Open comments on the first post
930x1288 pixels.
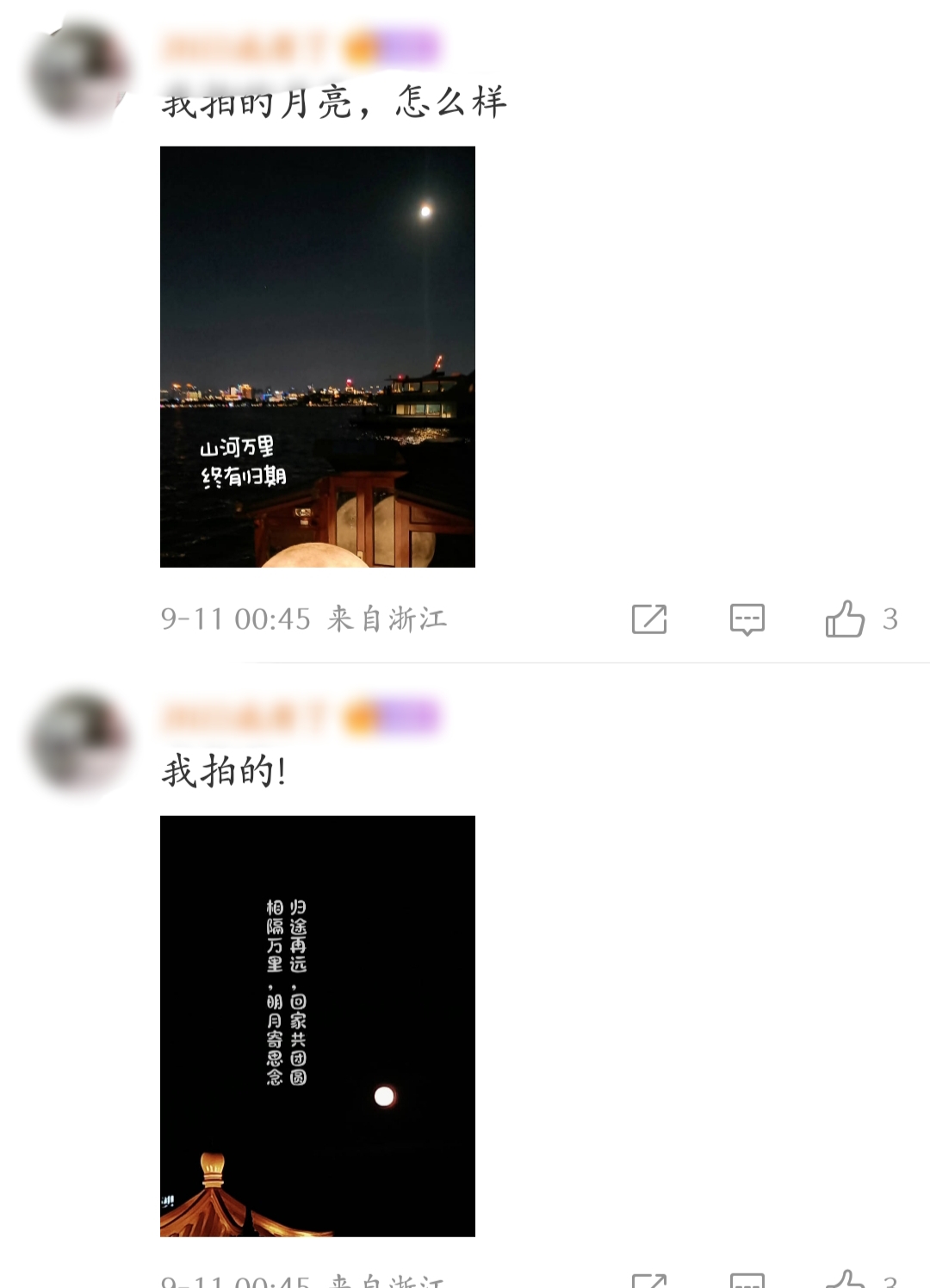click(x=749, y=618)
